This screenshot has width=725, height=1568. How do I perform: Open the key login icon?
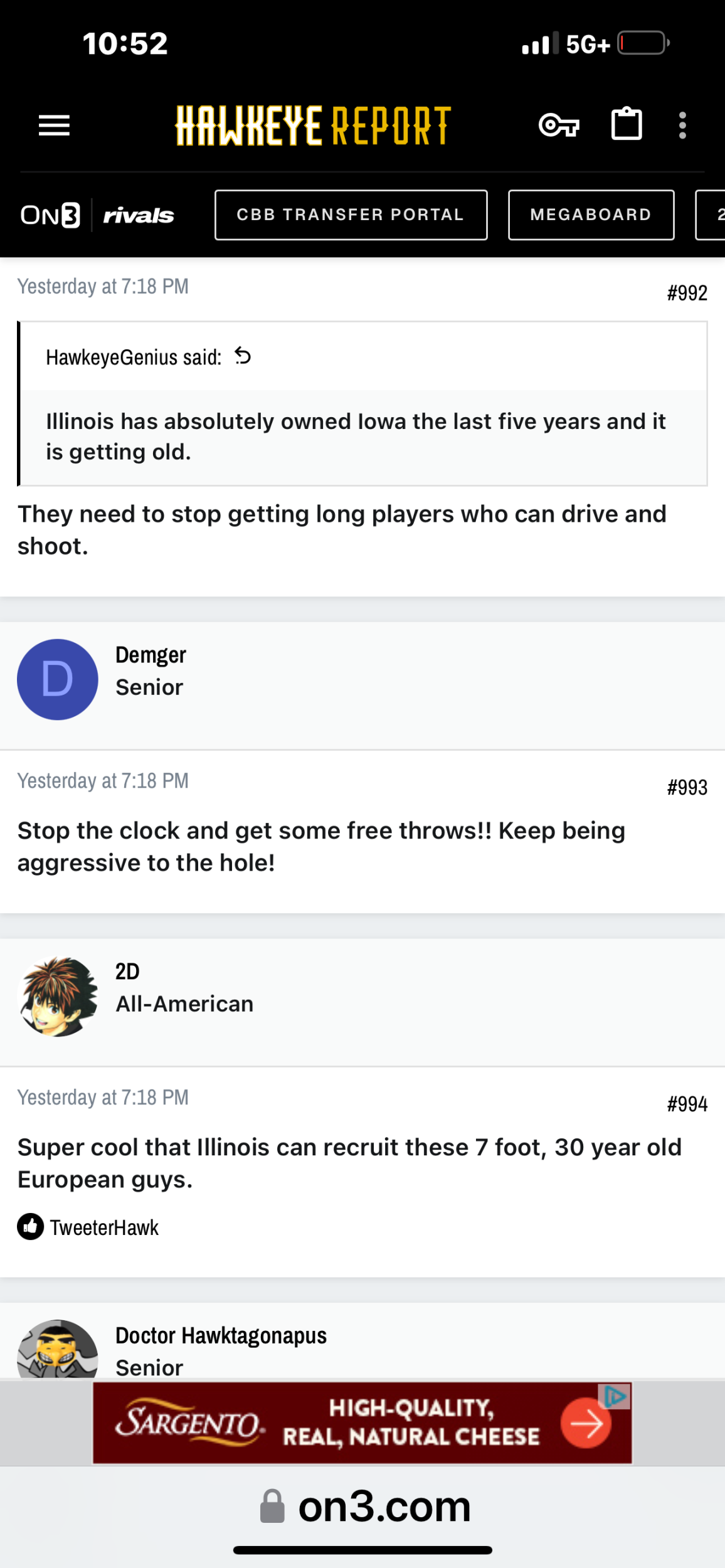(x=559, y=125)
